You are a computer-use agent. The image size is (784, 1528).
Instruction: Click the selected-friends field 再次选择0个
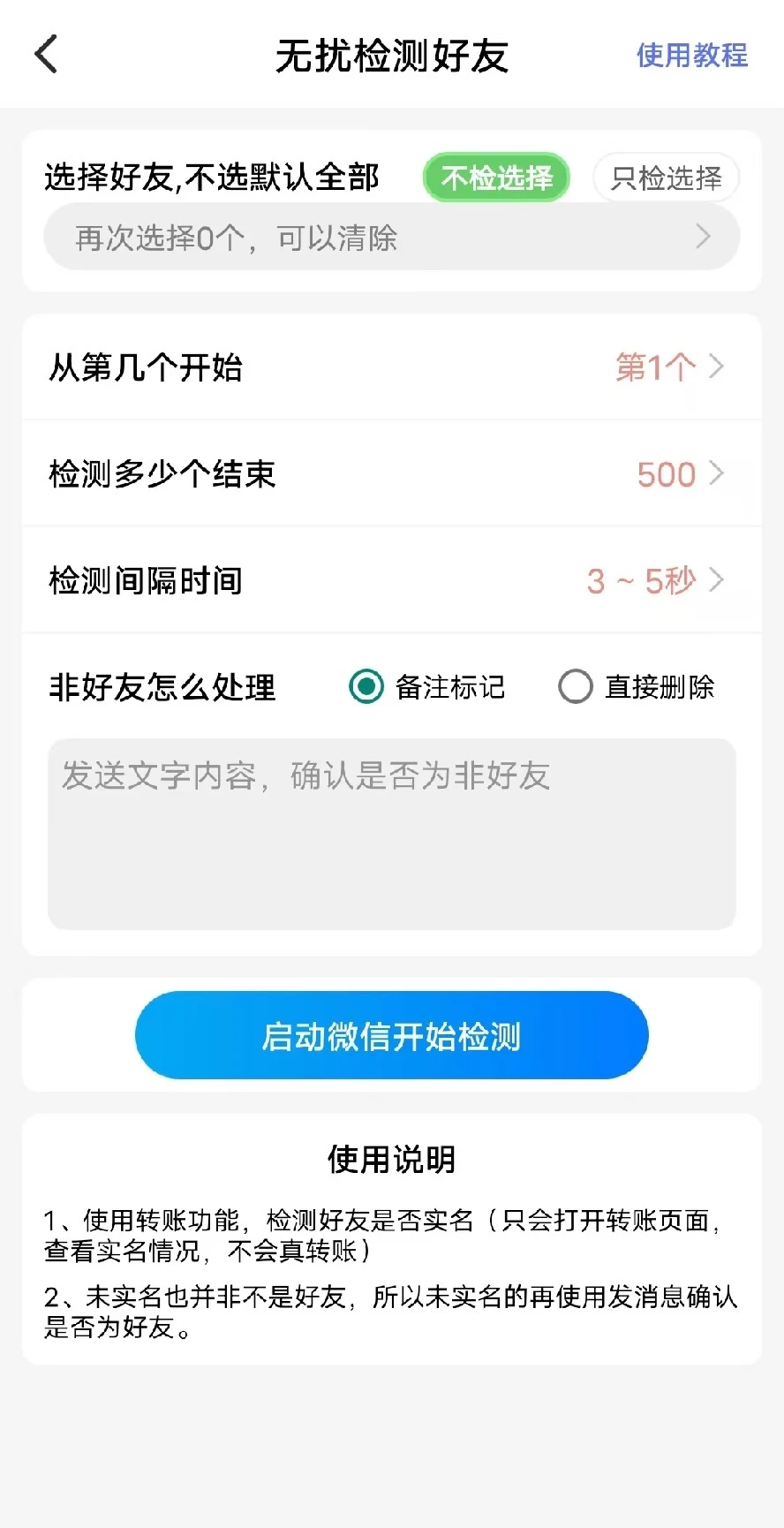[353, 237]
